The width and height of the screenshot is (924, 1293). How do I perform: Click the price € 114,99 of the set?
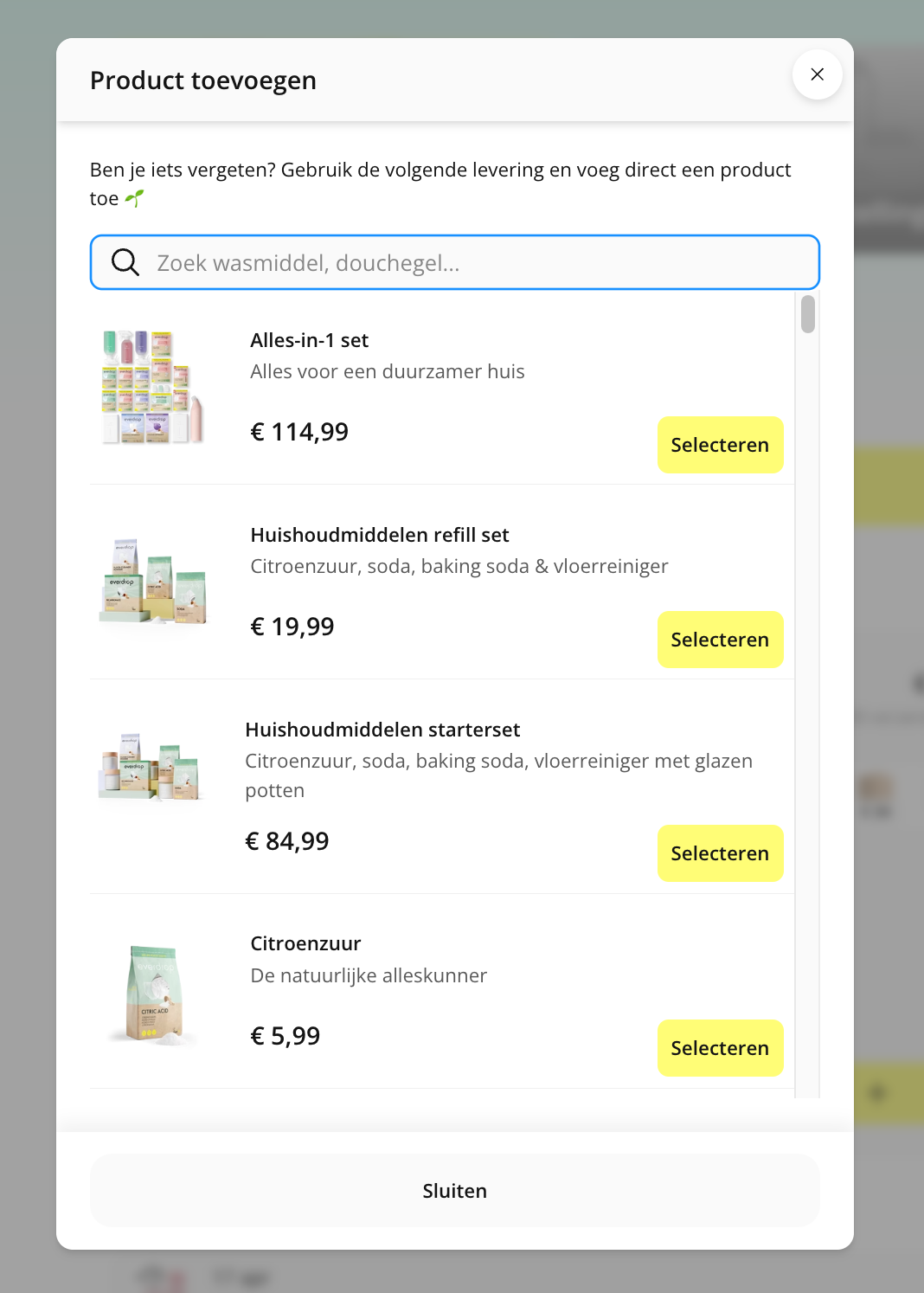[x=299, y=431]
